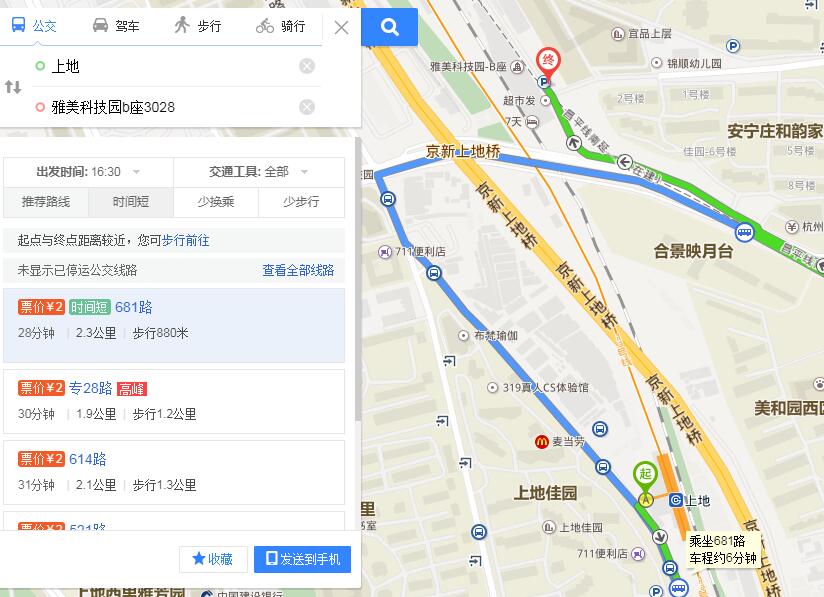Switch to the 公交 transit tab
This screenshot has width=824, height=597.
pyautogui.click(x=34, y=26)
